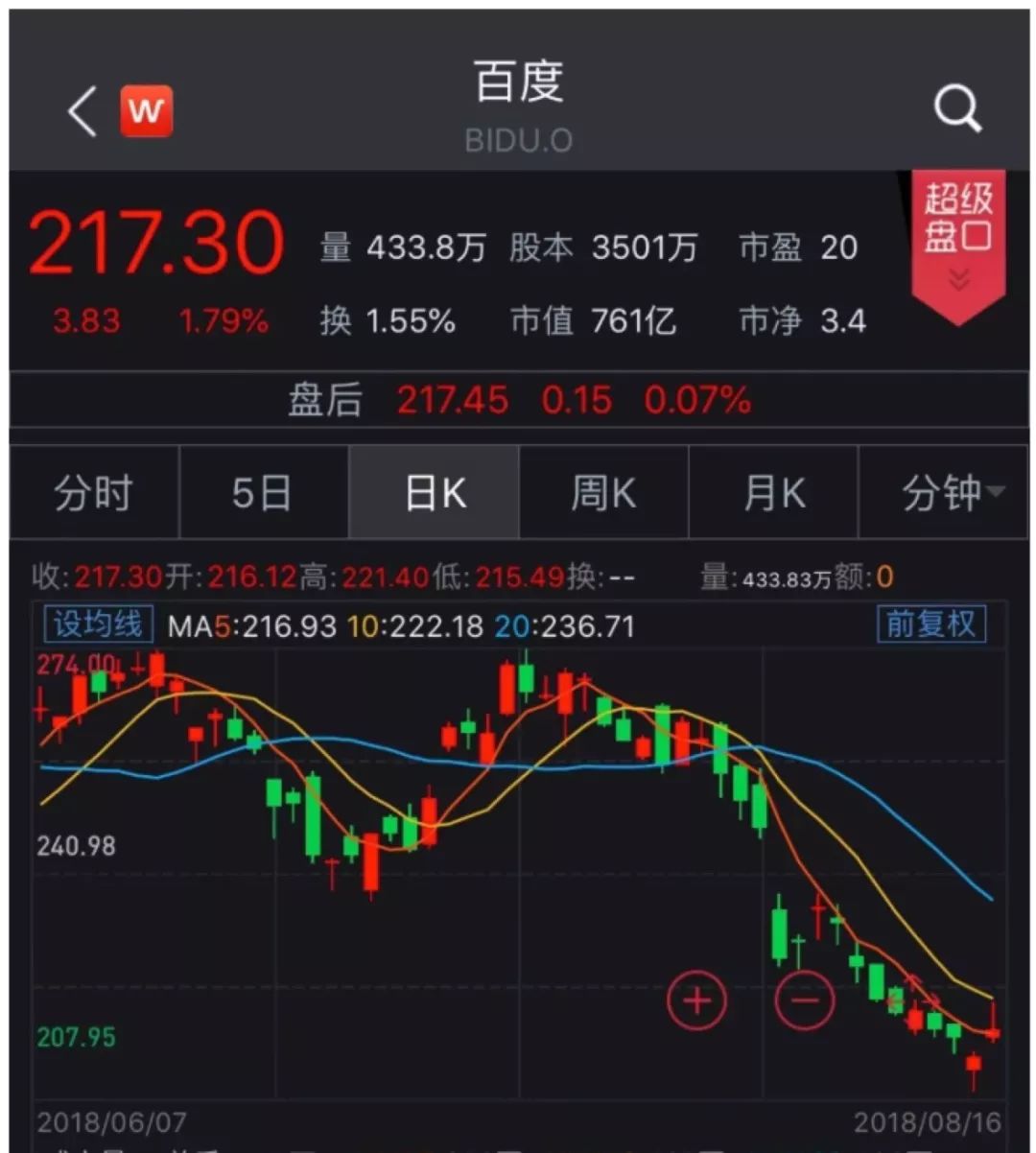Change the 前复权 price adjustment mode

pyautogui.click(x=930, y=624)
